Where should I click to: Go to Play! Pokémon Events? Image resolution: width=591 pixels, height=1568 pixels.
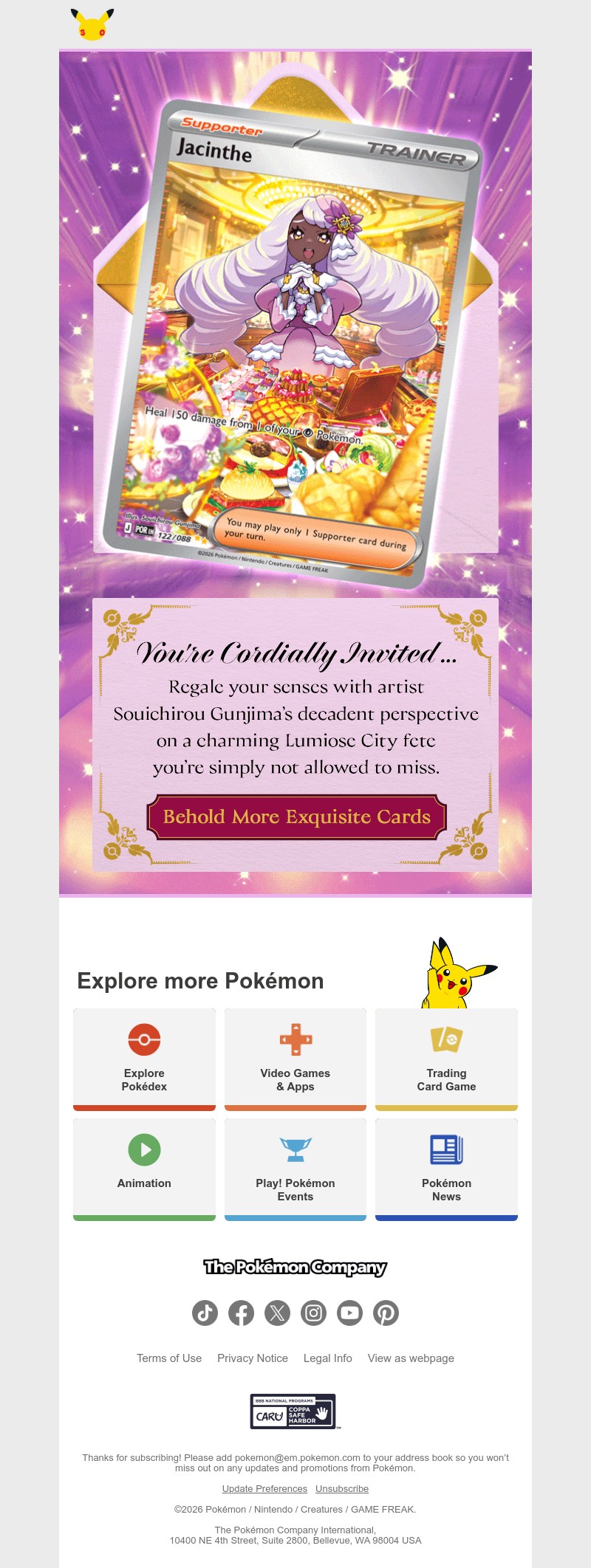point(295,1169)
